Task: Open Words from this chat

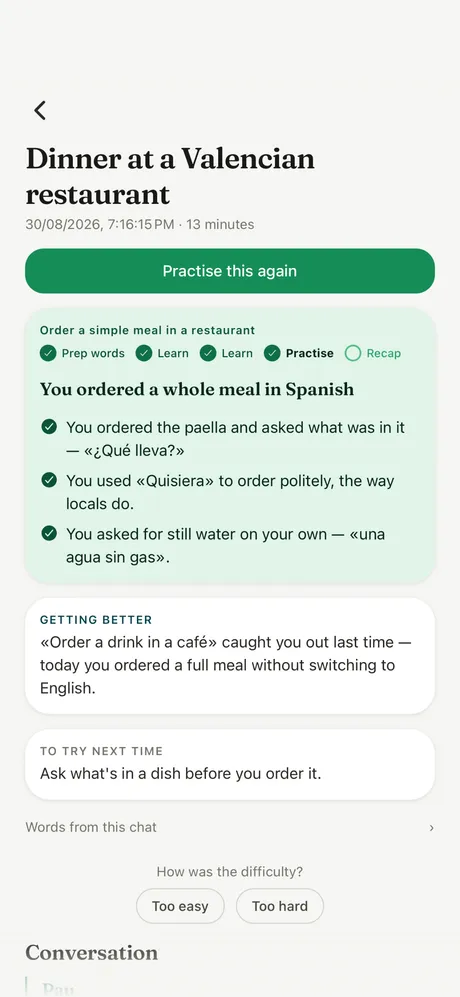Action: [x=230, y=827]
